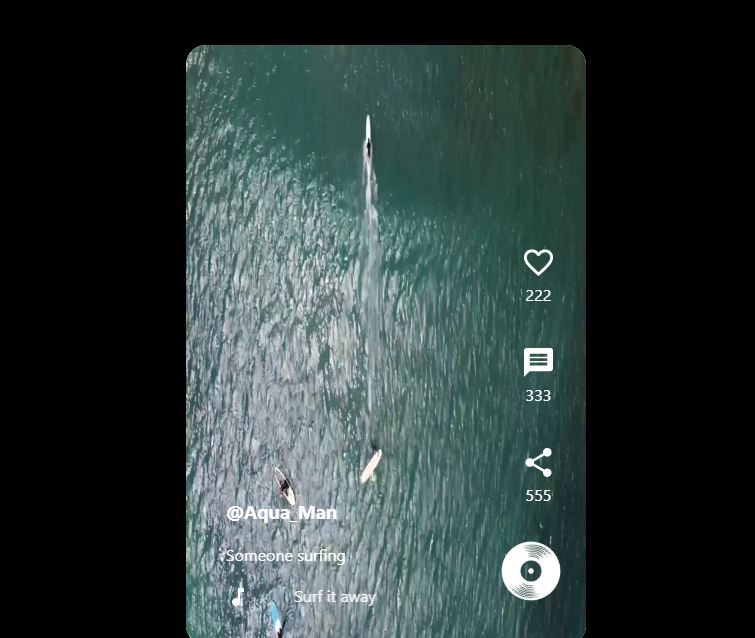Like the surfing video with the heart
The image size is (755, 638).
click(538, 262)
